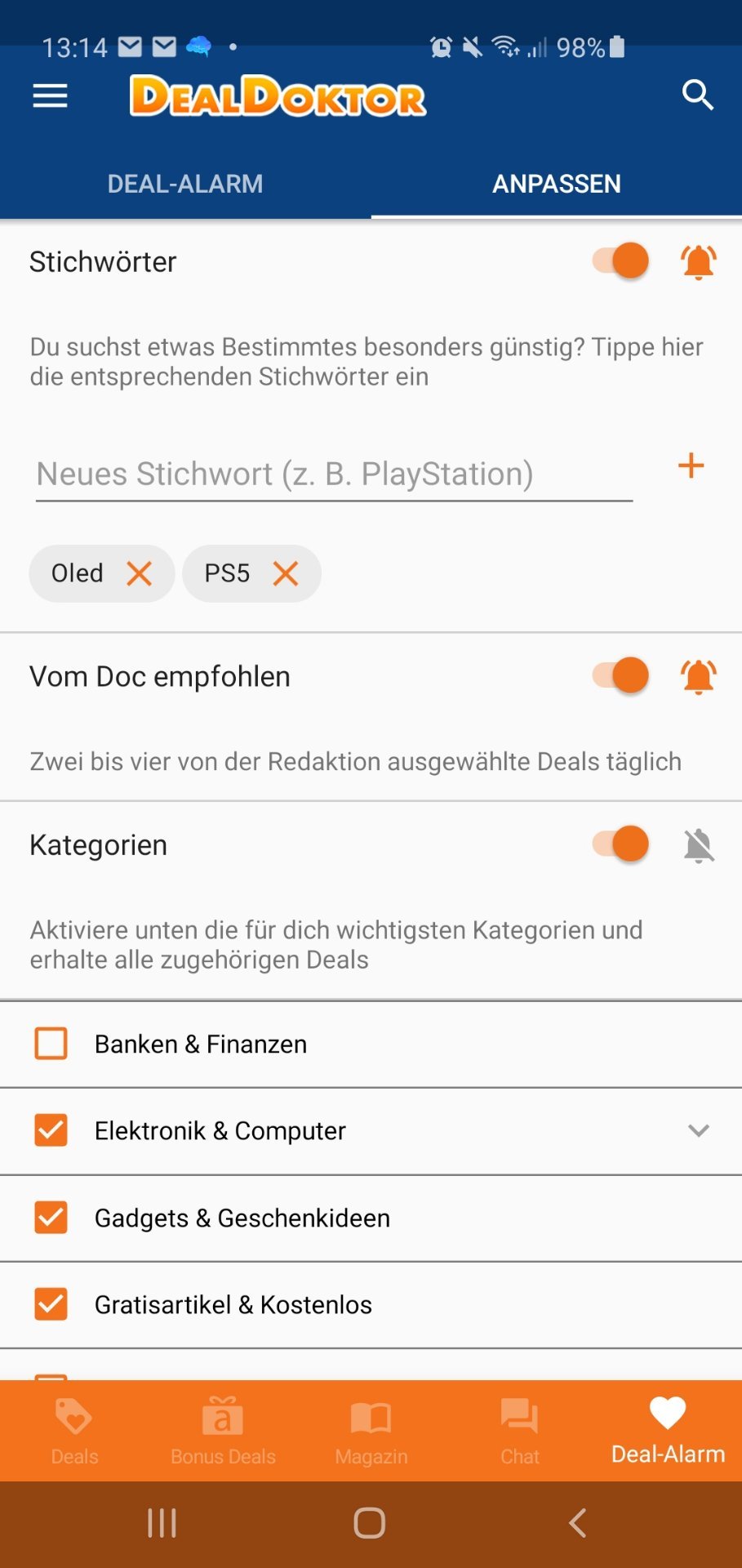The width and height of the screenshot is (742, 1568).
Task: Open the hamburger drawer menu
Action: [50, 96]
